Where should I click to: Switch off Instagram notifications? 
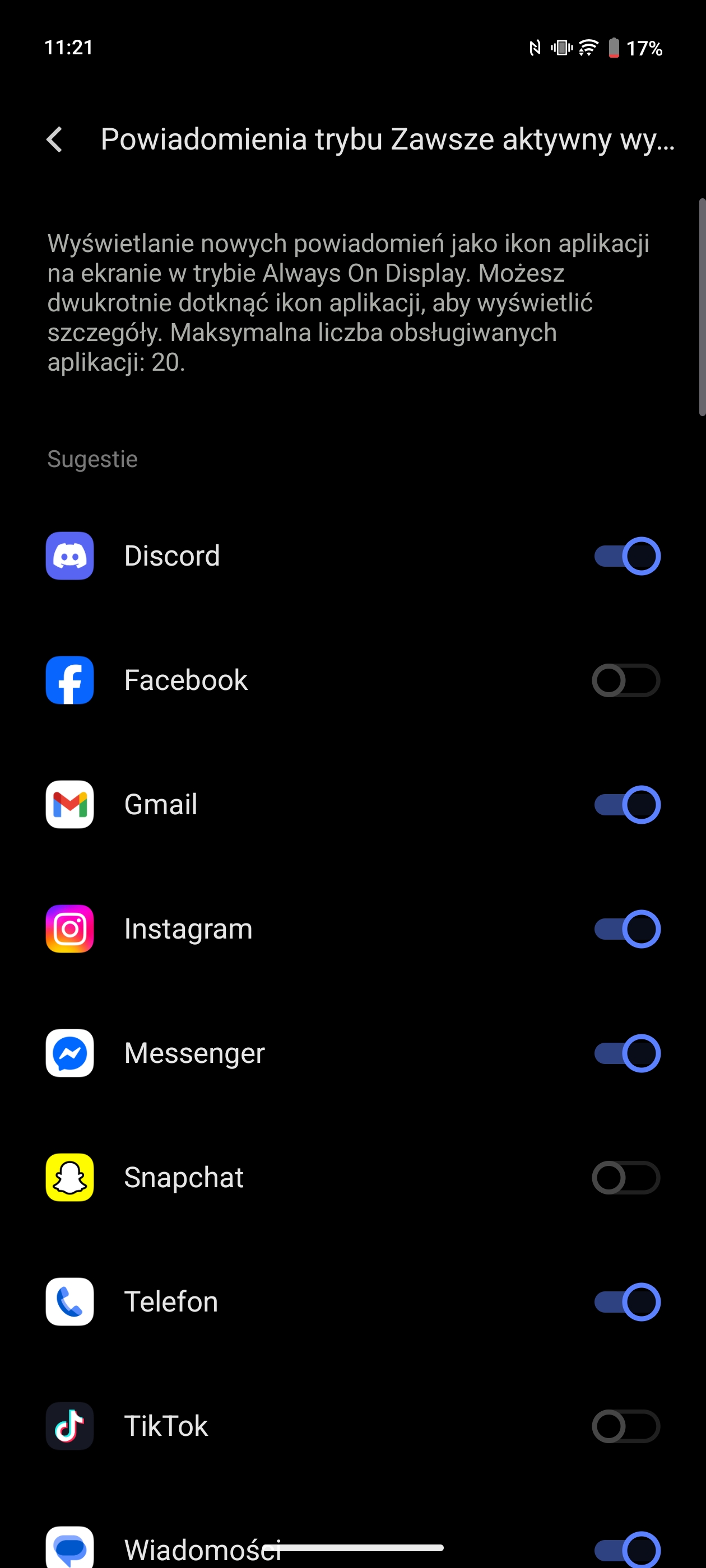pyautogui.click(x=627, y=928)
